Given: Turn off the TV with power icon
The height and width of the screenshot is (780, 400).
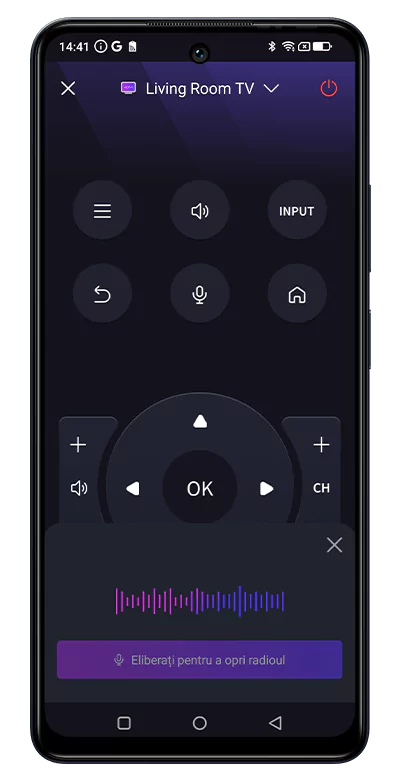Looking at the screenshot, I should coord(328,89).
